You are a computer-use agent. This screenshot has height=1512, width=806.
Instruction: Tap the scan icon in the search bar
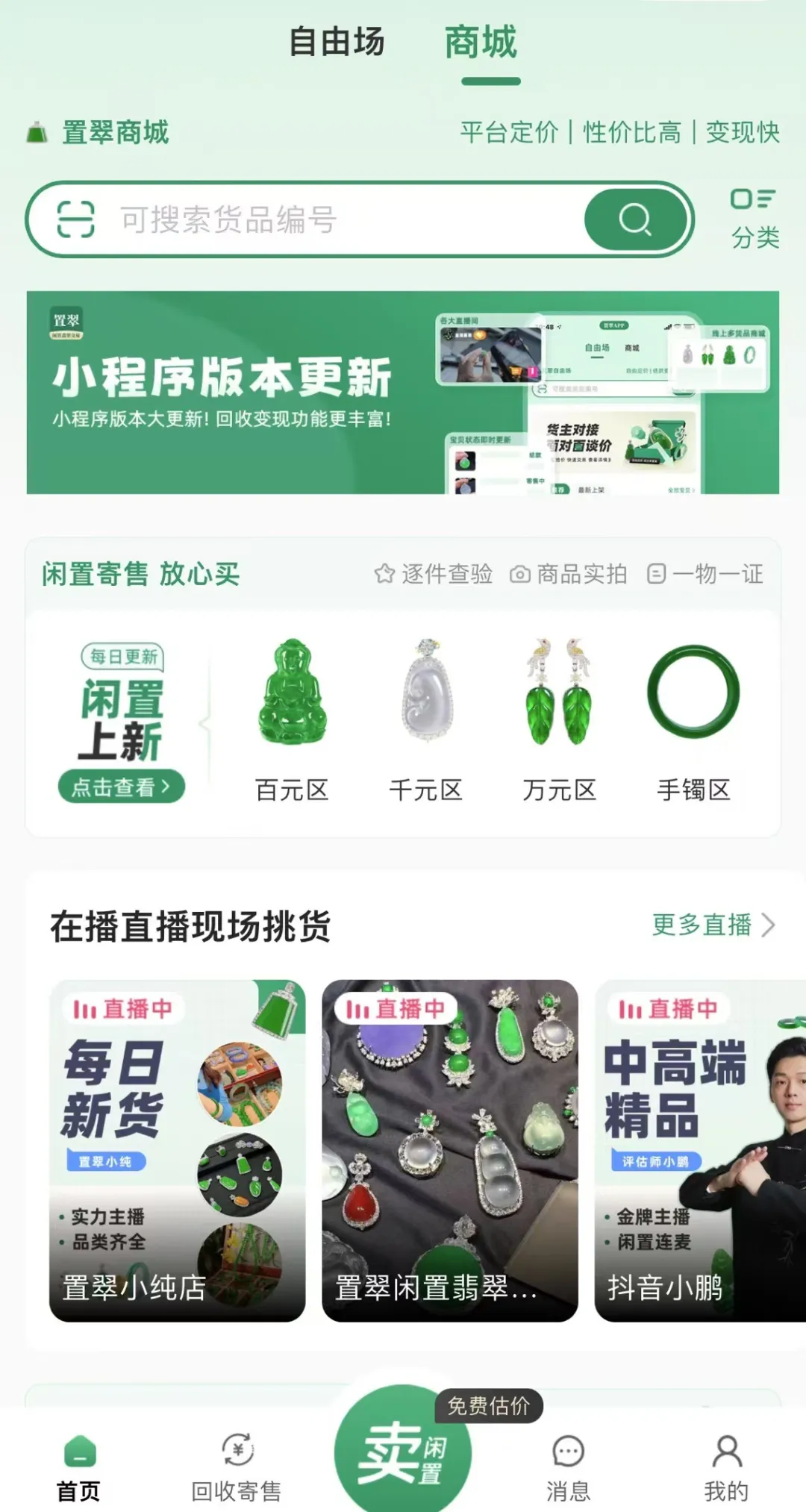[75, 219]
